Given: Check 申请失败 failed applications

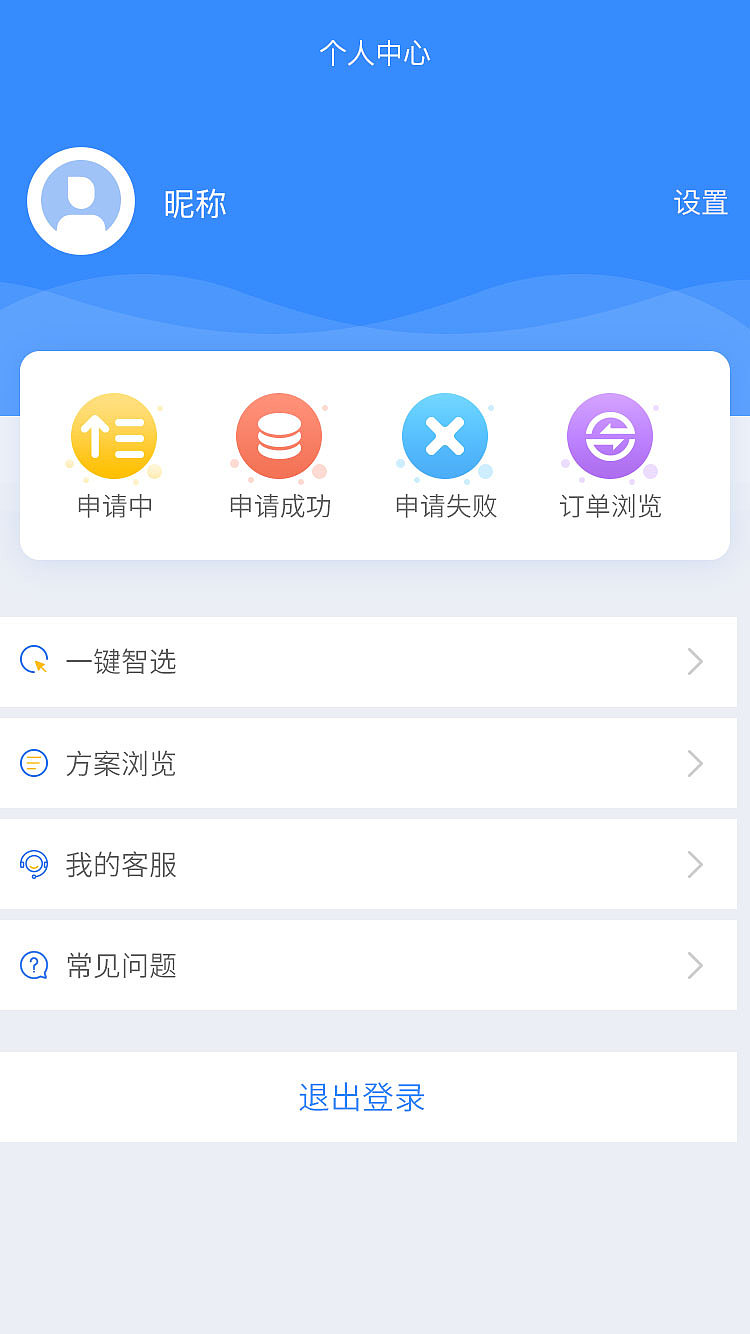Looking at the screenshot, I should point(445,455).
